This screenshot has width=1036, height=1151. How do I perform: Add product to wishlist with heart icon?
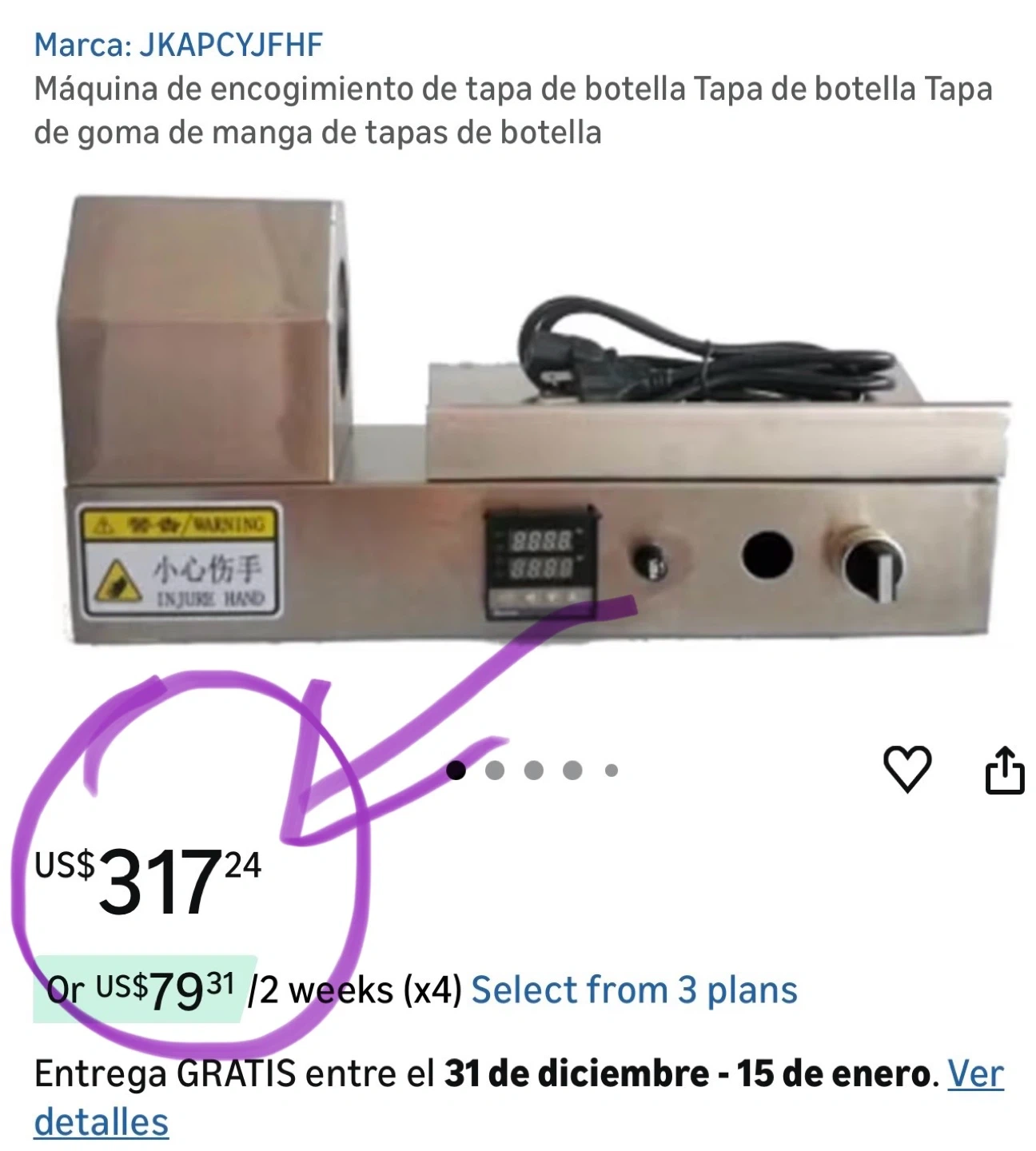[906, 769]
